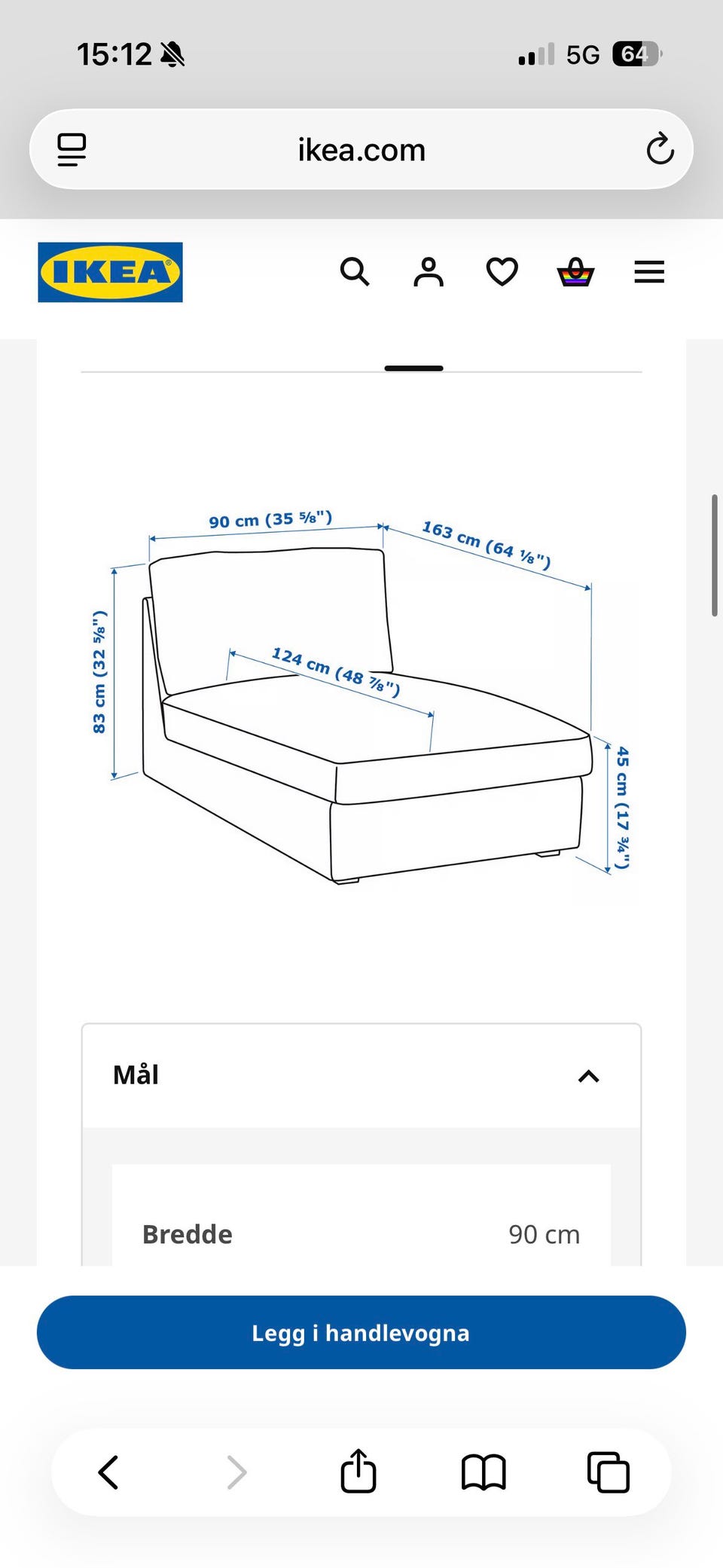Open the favorites heart list

tap(502, 271)
